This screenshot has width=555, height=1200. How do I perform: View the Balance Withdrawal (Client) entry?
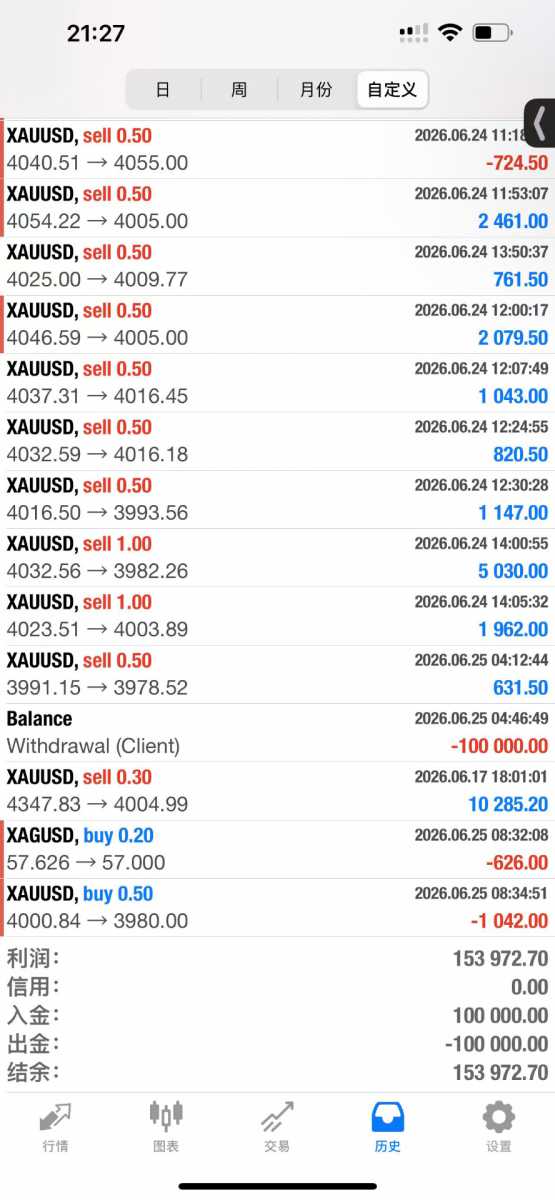point(277,732)
